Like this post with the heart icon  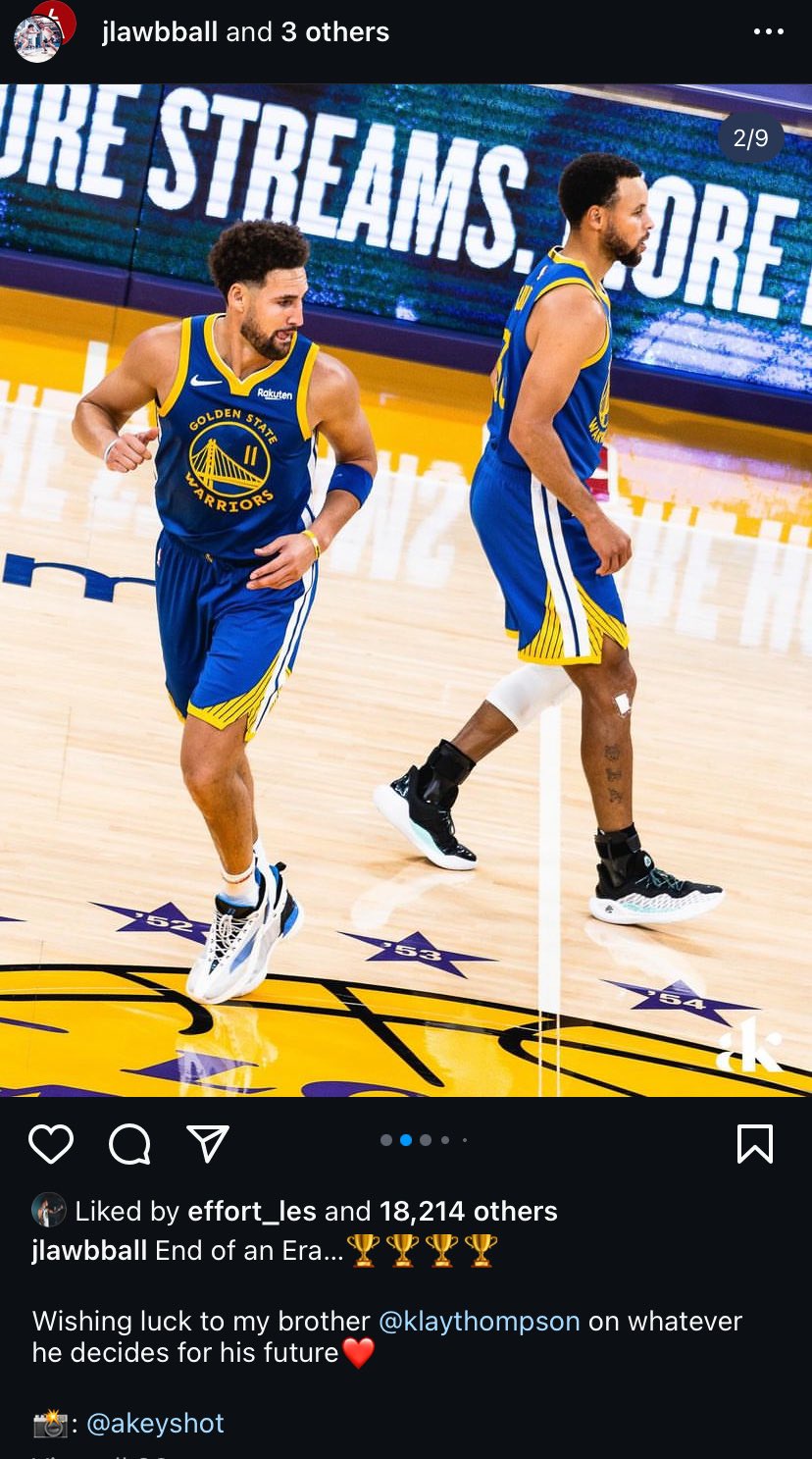tap(51, 1144)
